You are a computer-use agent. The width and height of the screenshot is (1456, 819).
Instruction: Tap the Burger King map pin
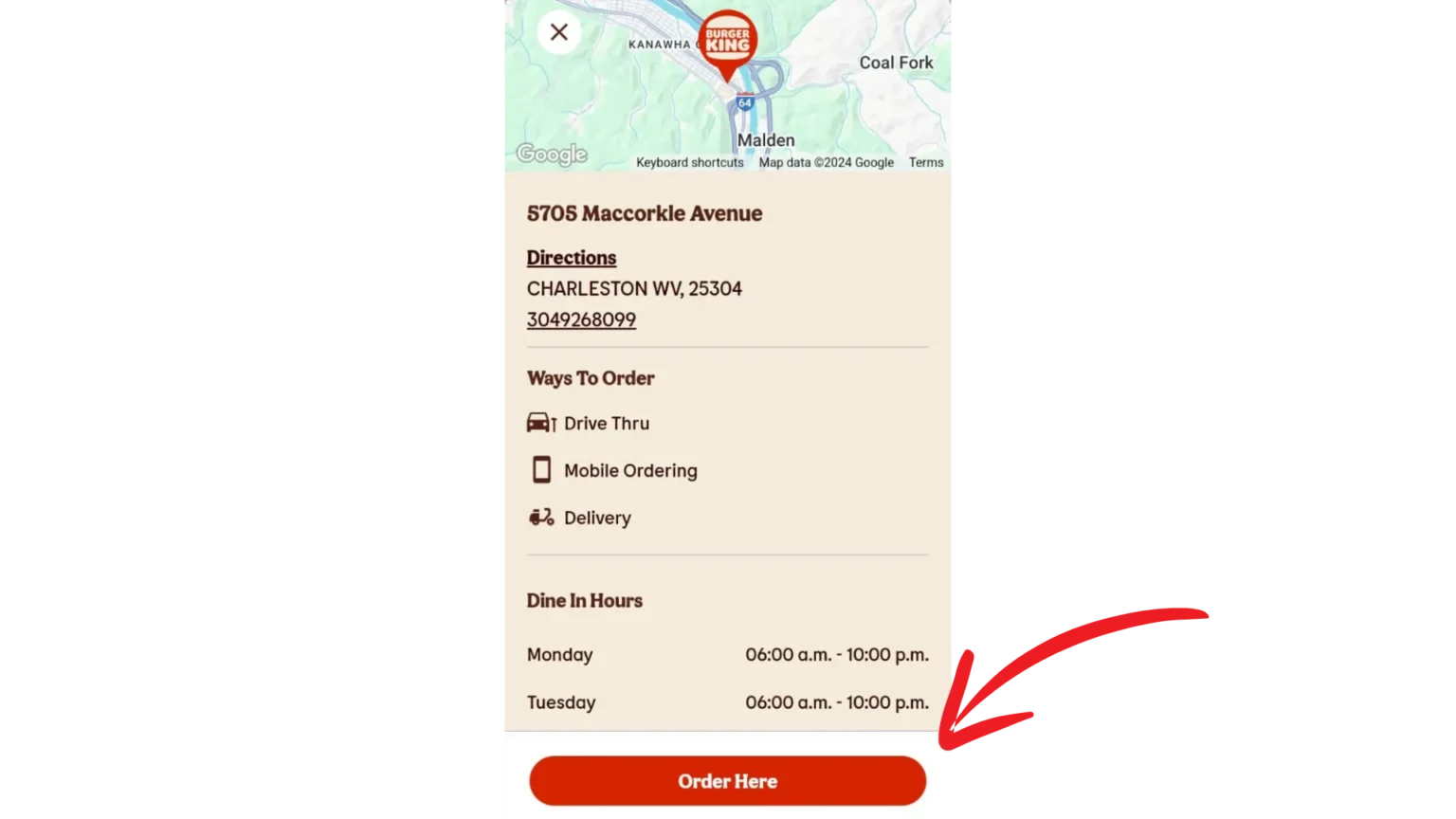[727, 42]
